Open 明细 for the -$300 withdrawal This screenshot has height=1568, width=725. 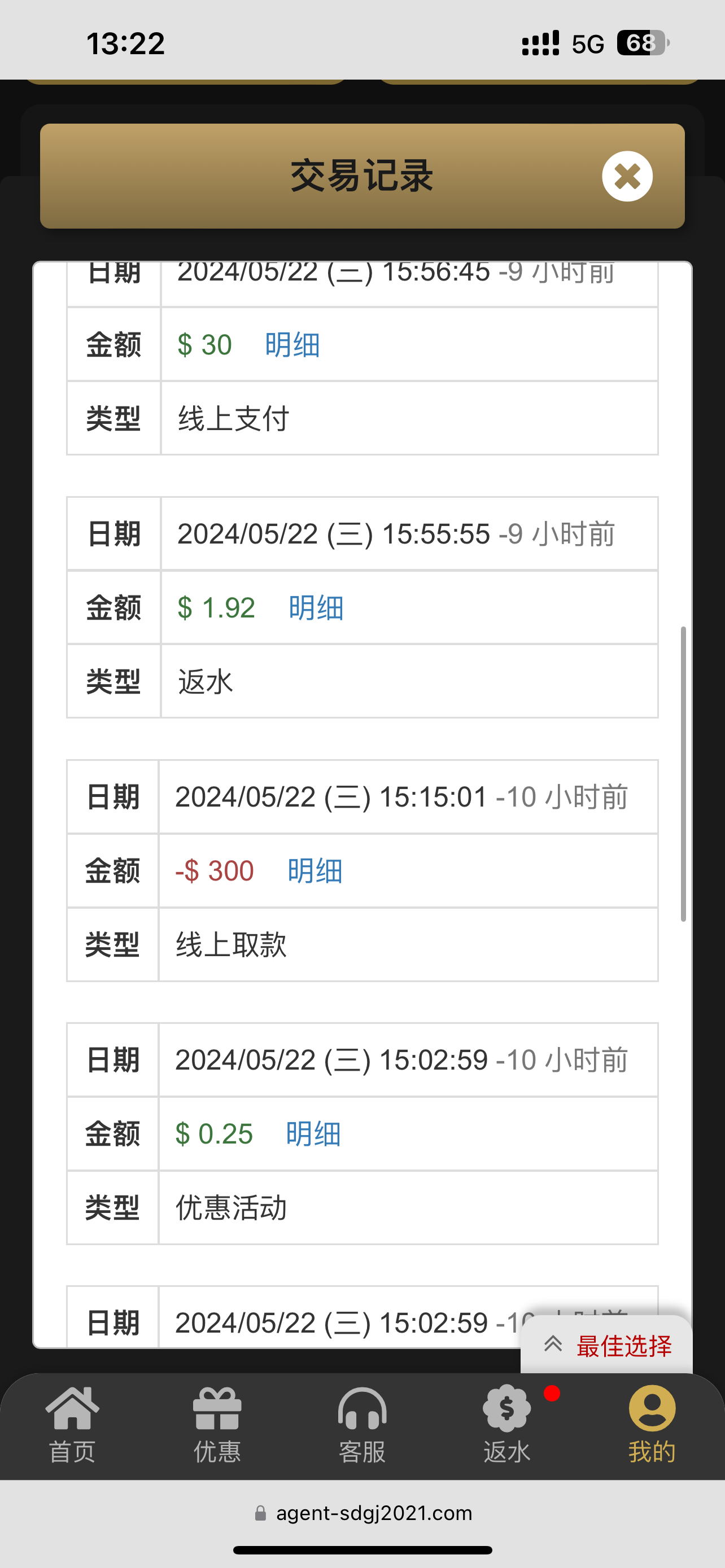pos(315,870)
